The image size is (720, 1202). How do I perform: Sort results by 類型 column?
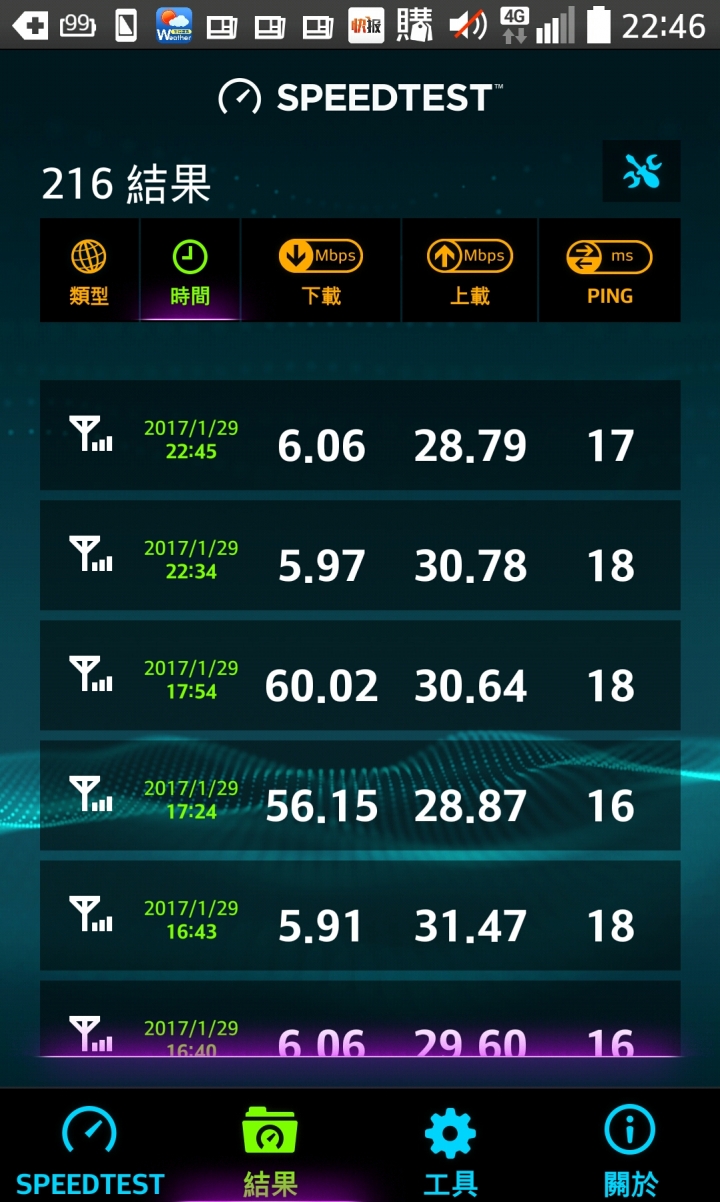coord(89,271)
